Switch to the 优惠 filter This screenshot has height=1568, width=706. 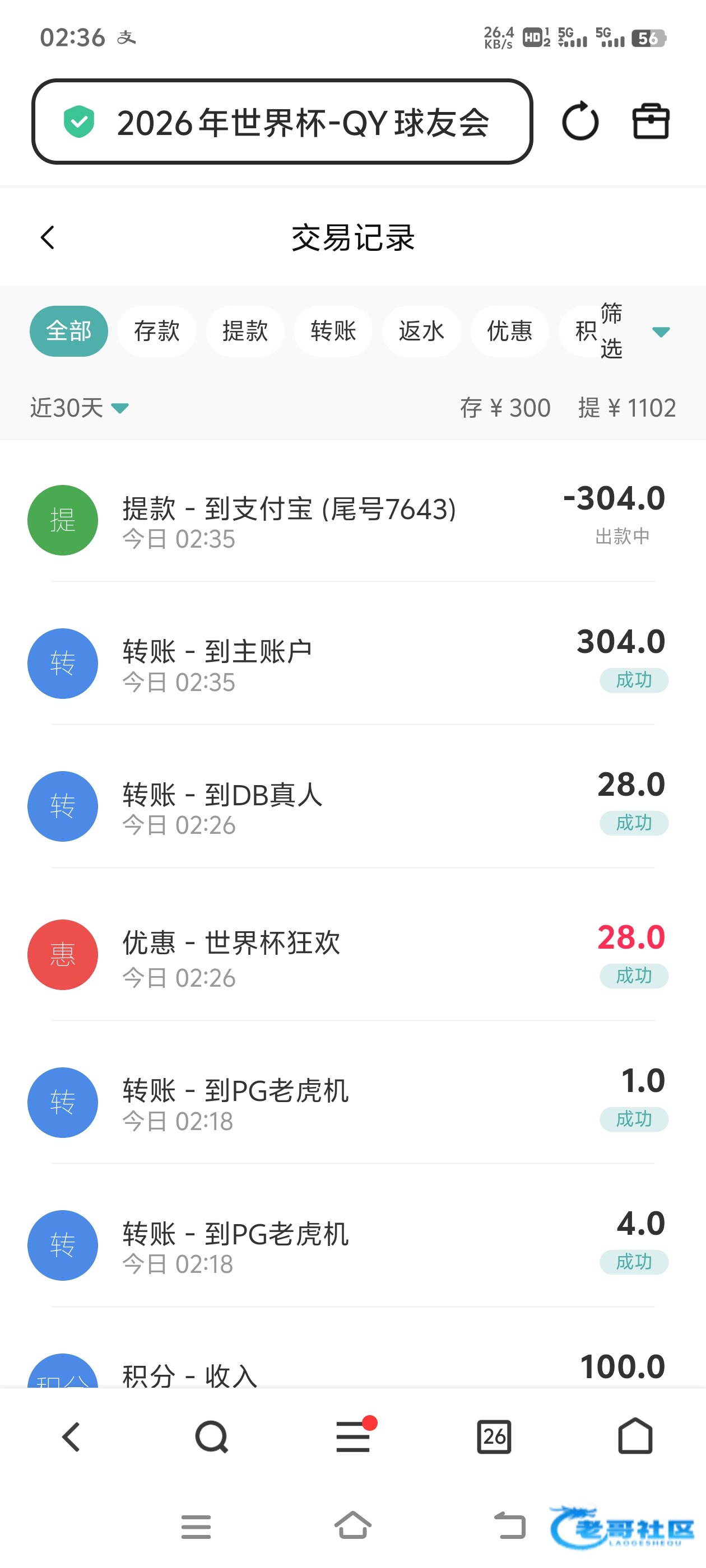pos(510,331)
